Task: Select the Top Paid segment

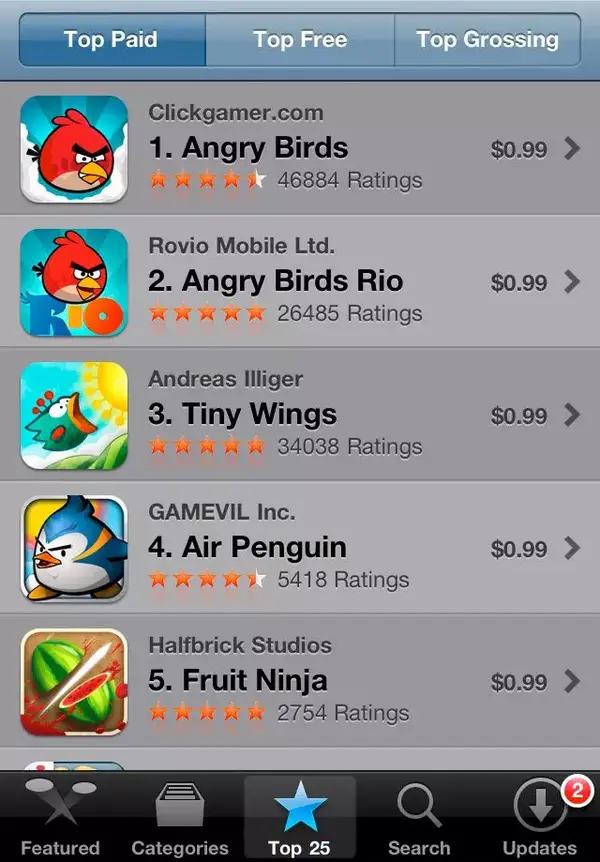Action: coord(111,40)
